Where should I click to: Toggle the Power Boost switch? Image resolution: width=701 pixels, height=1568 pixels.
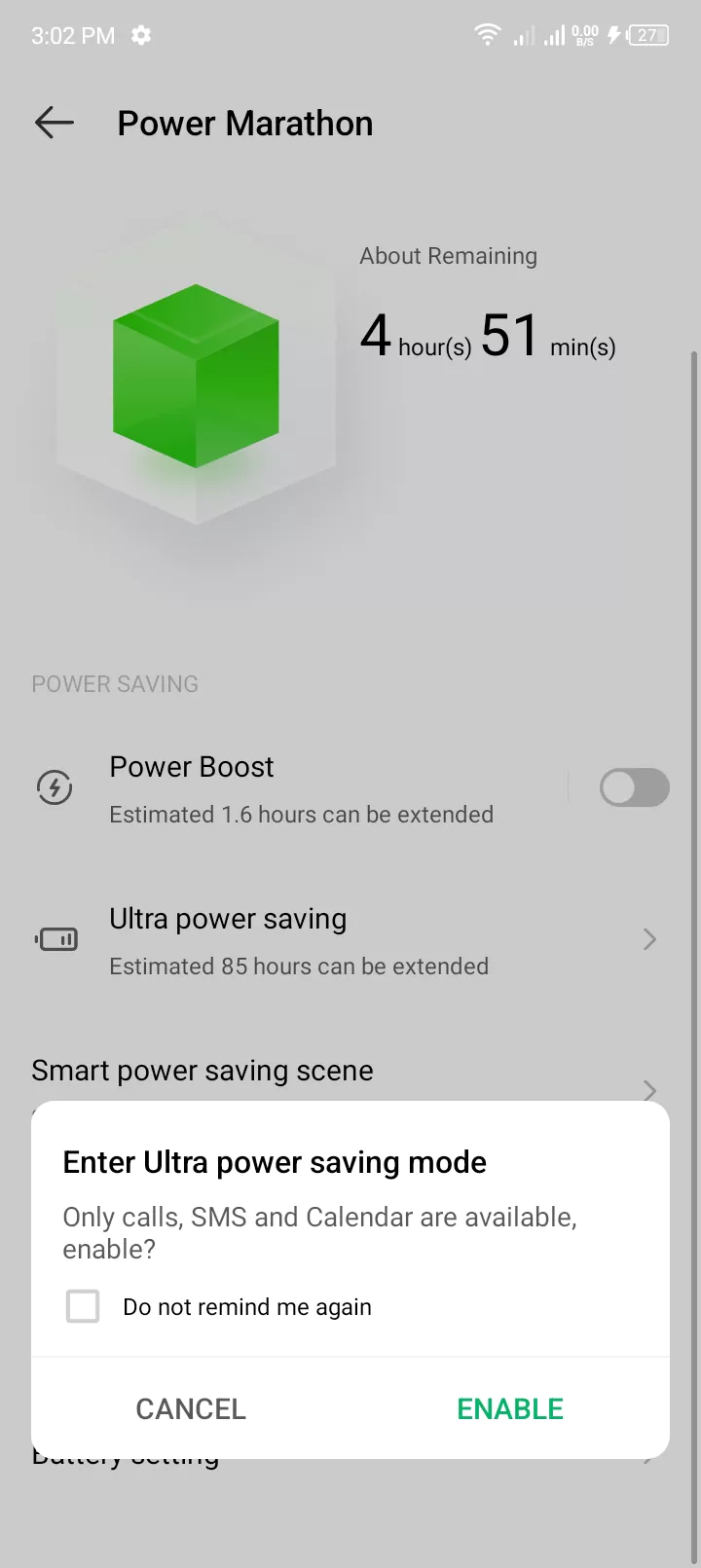pos(634,787)
